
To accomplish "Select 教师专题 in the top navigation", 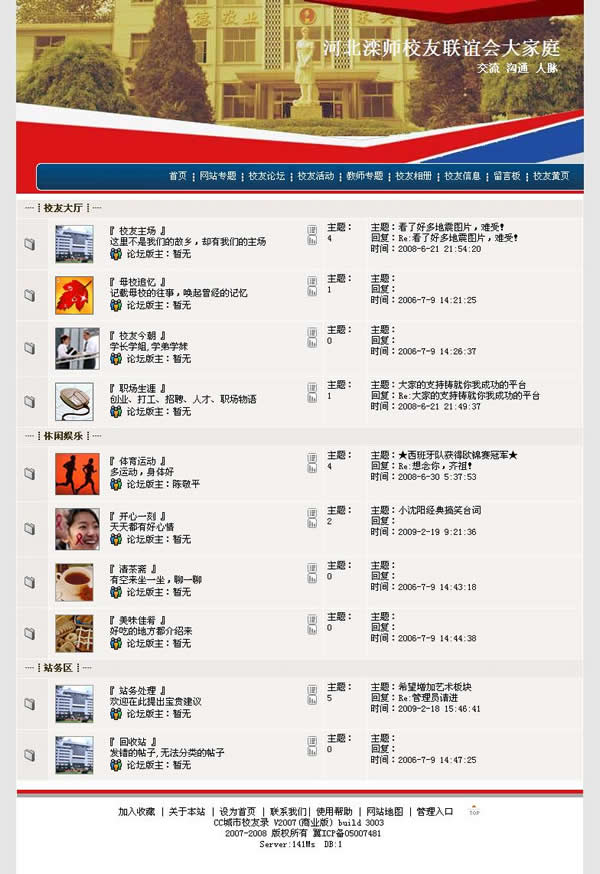I will tap(365, 176).
